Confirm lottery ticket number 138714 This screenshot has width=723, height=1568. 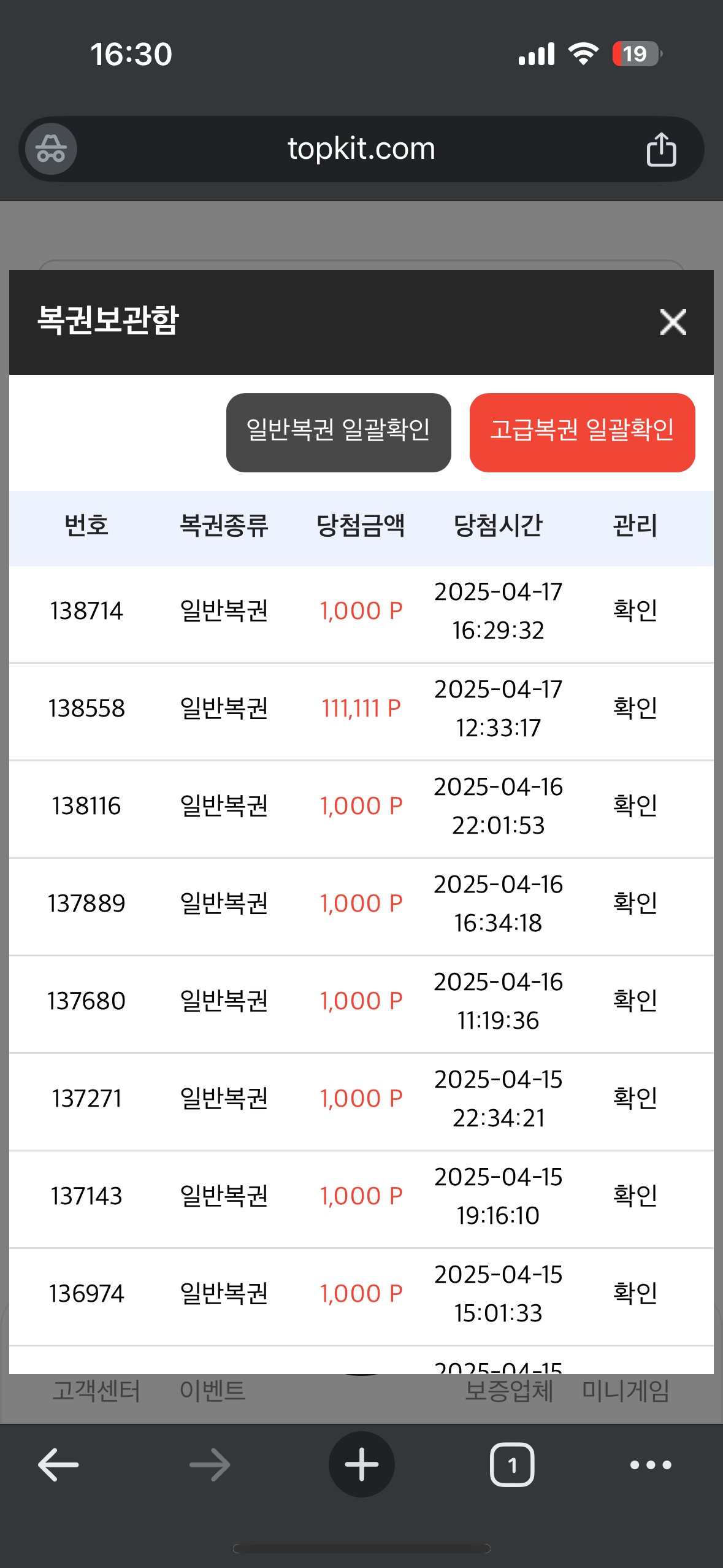click(x=635, y=611)
